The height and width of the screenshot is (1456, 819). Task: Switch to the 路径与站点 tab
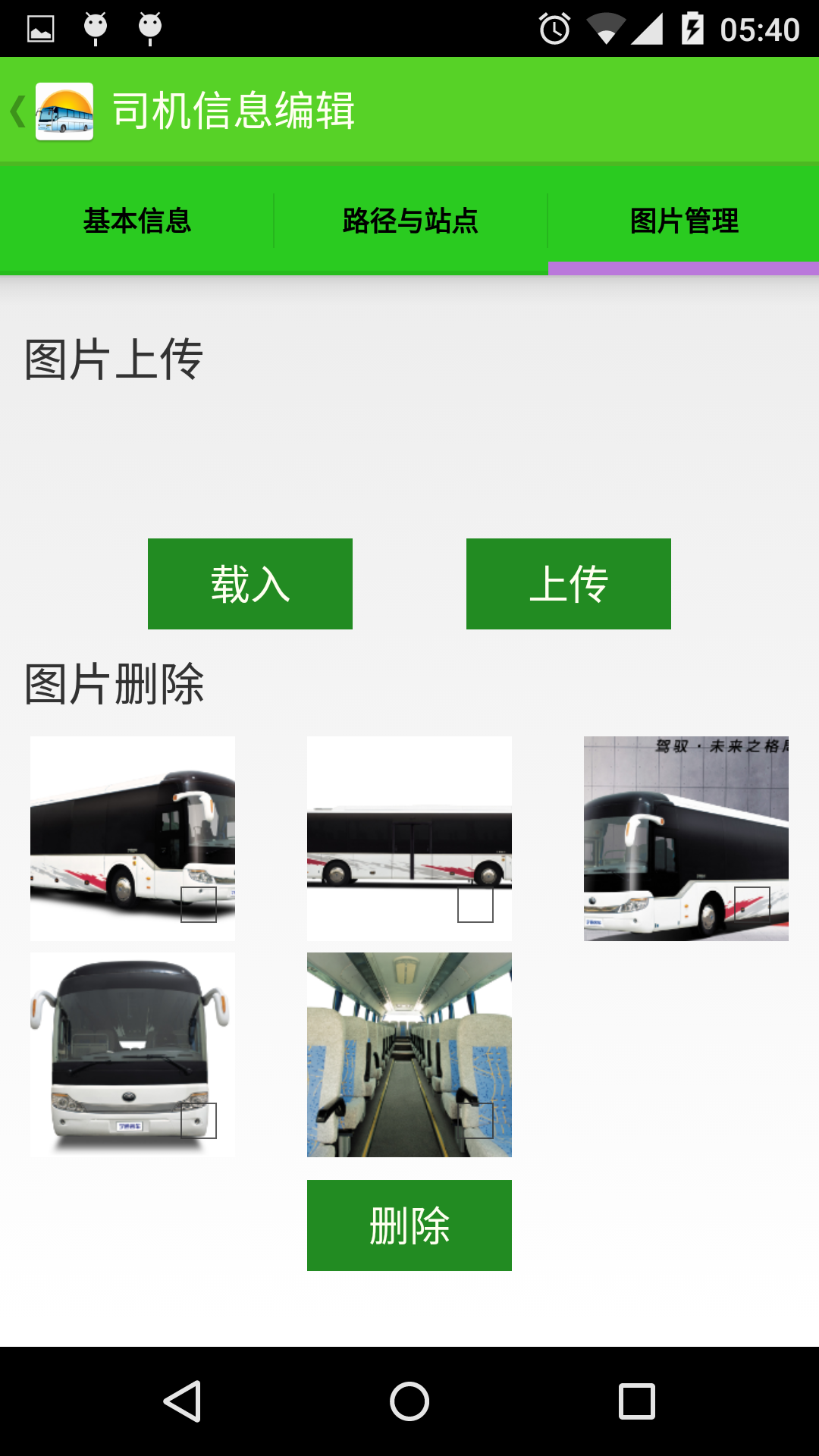410,221
